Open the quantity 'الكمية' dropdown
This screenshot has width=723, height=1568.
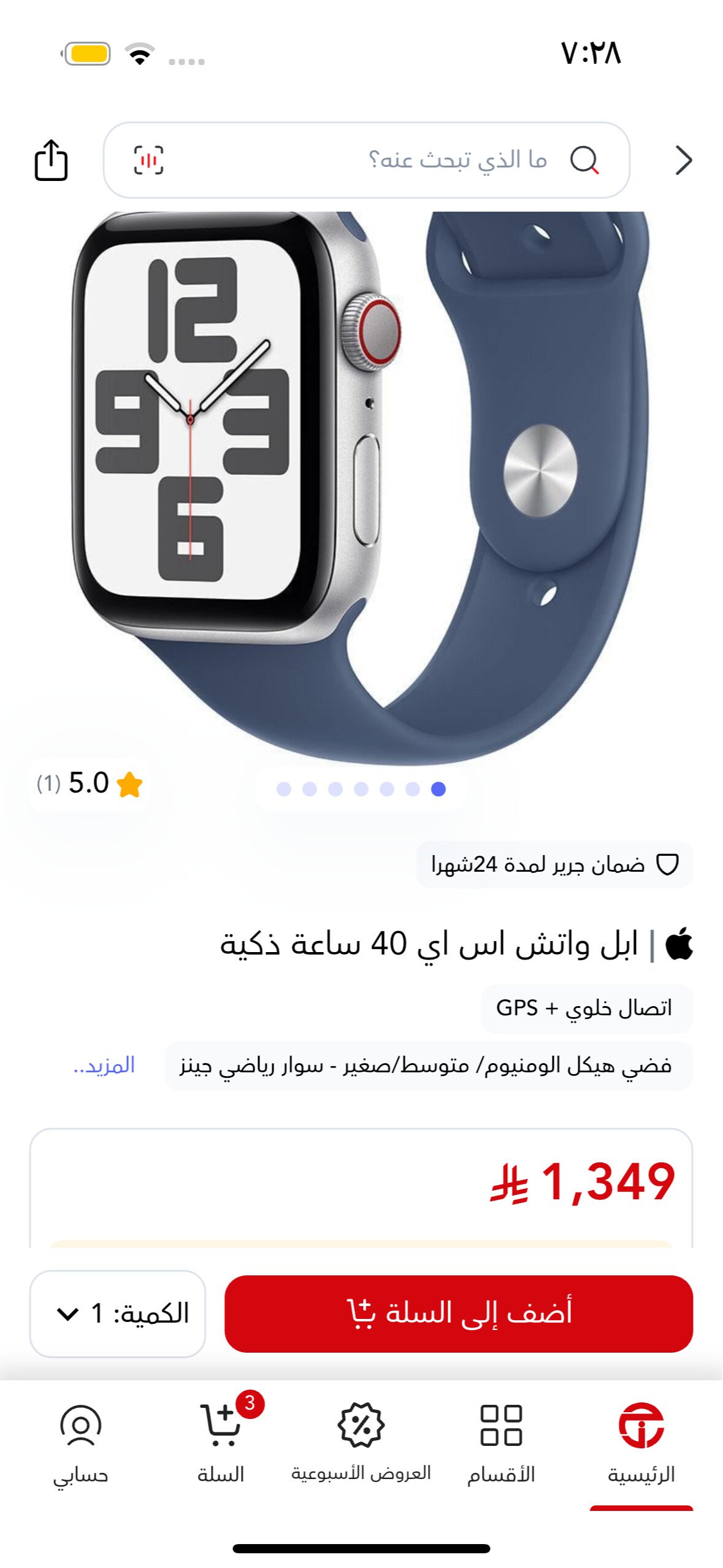118,1313
